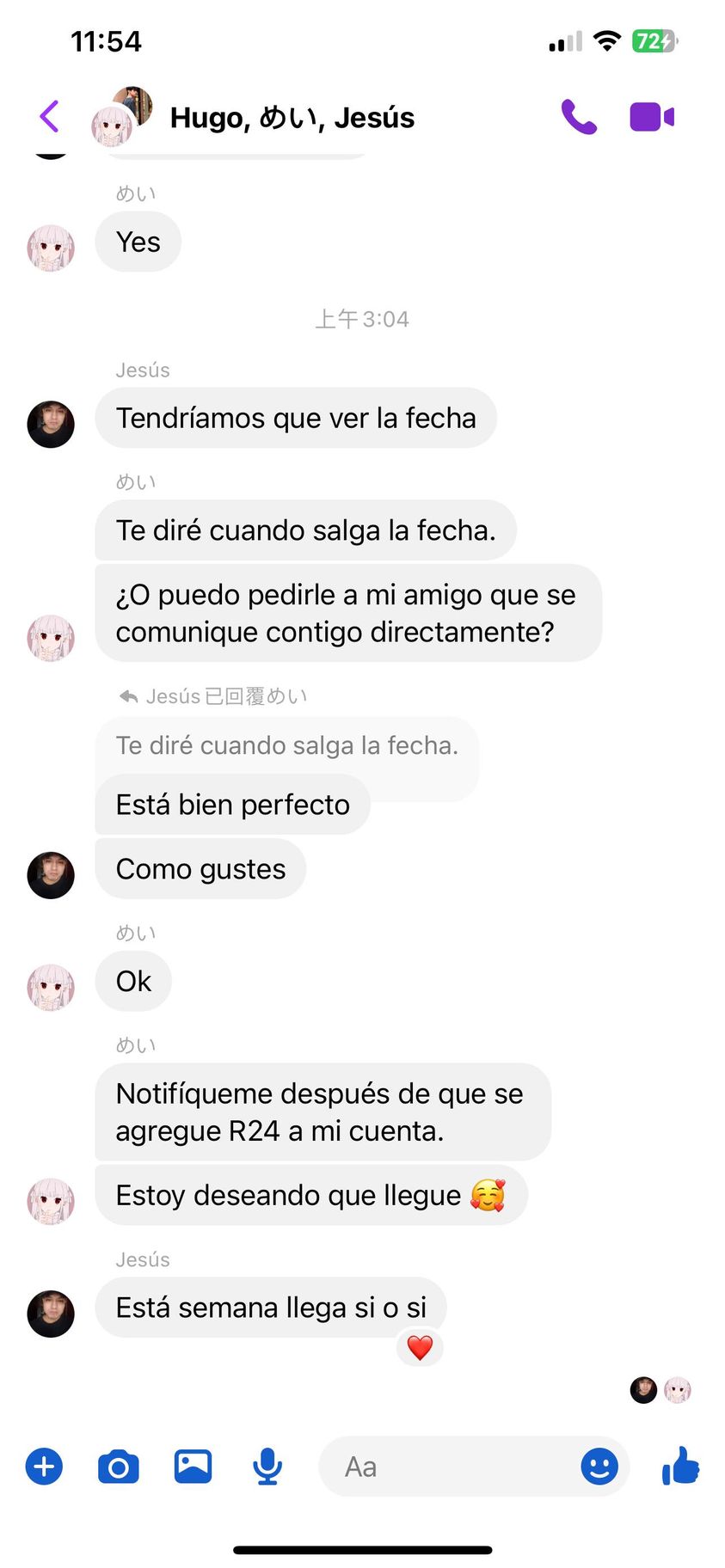View the heart reaction on Jesús's last message

(420, 1347)
